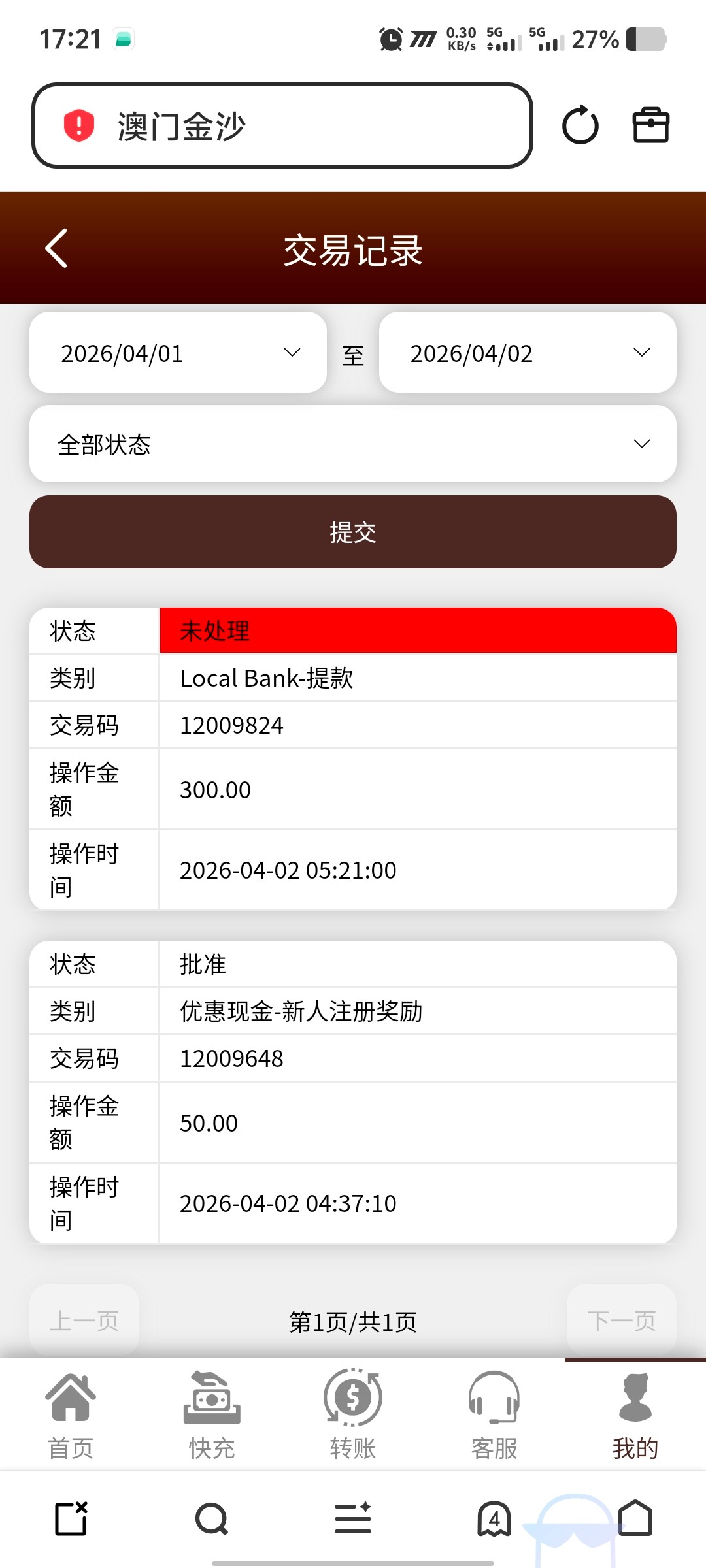The width and height of the screenshot is (706, 1568).
Task: Go back from 交易记录 page
Action: [x=56, y=248]
